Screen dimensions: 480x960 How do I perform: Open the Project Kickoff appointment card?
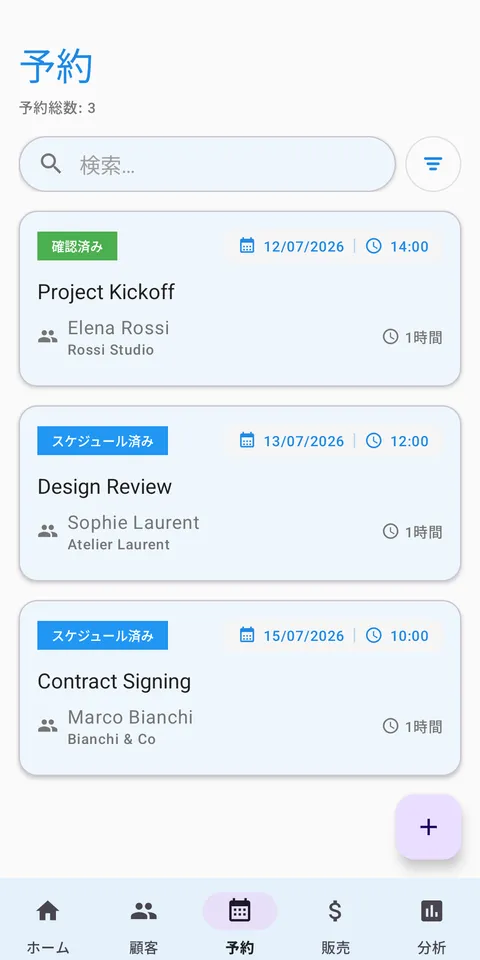[240, 299]
